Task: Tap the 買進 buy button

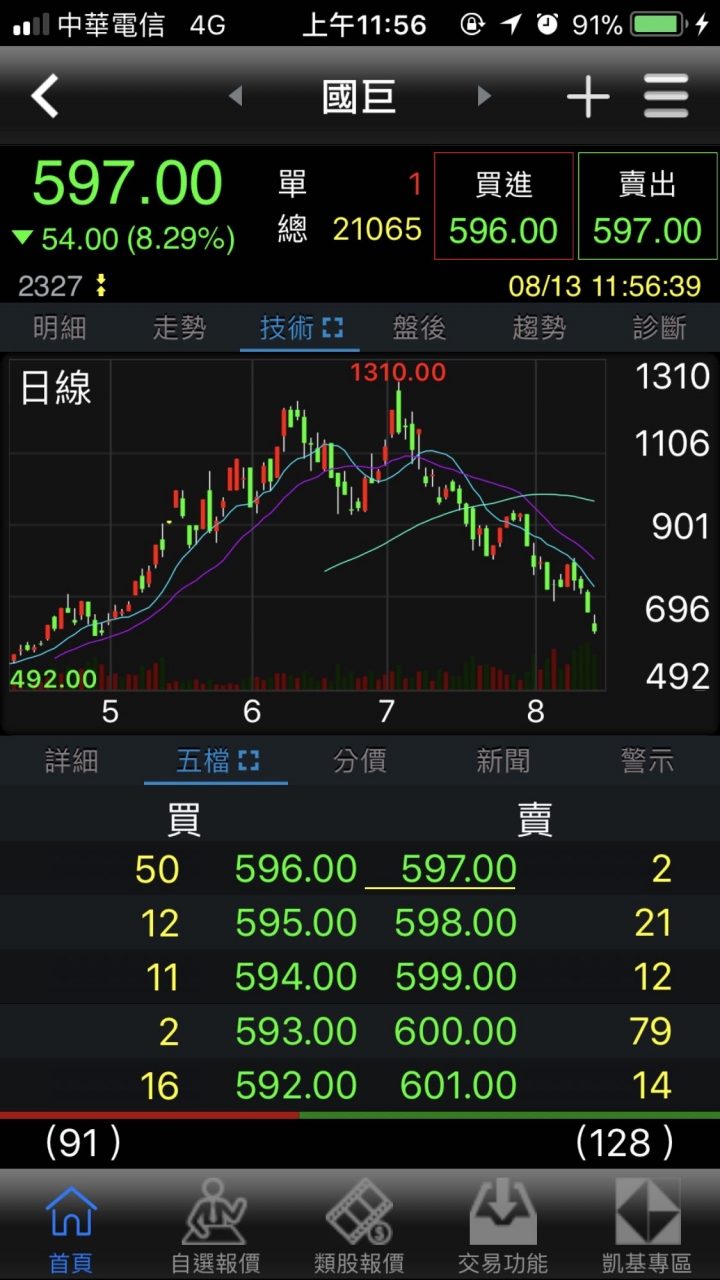Action: [x=503, y=207]
